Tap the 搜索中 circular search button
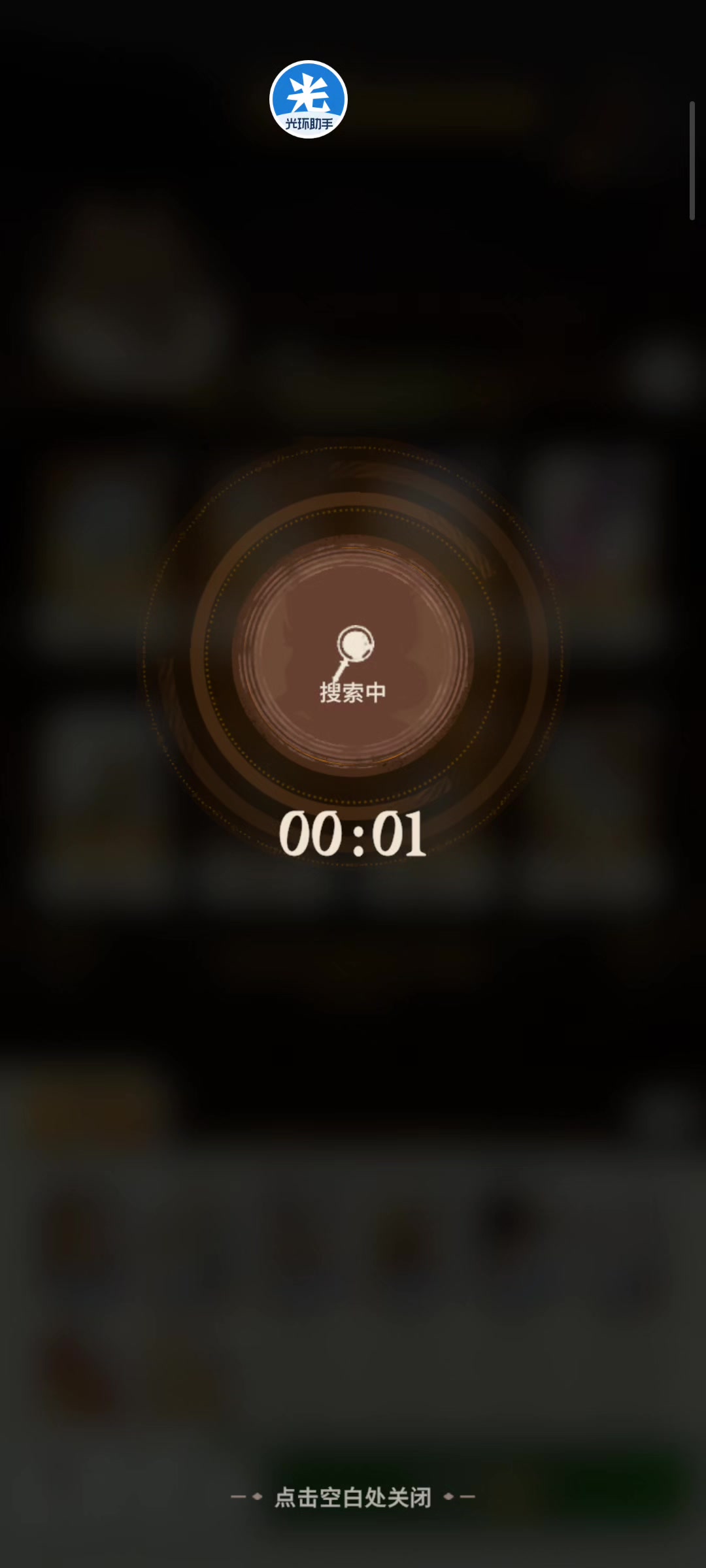Image resolution: width=706 pixels, height=1568 pixels. (x=353, y=656)
